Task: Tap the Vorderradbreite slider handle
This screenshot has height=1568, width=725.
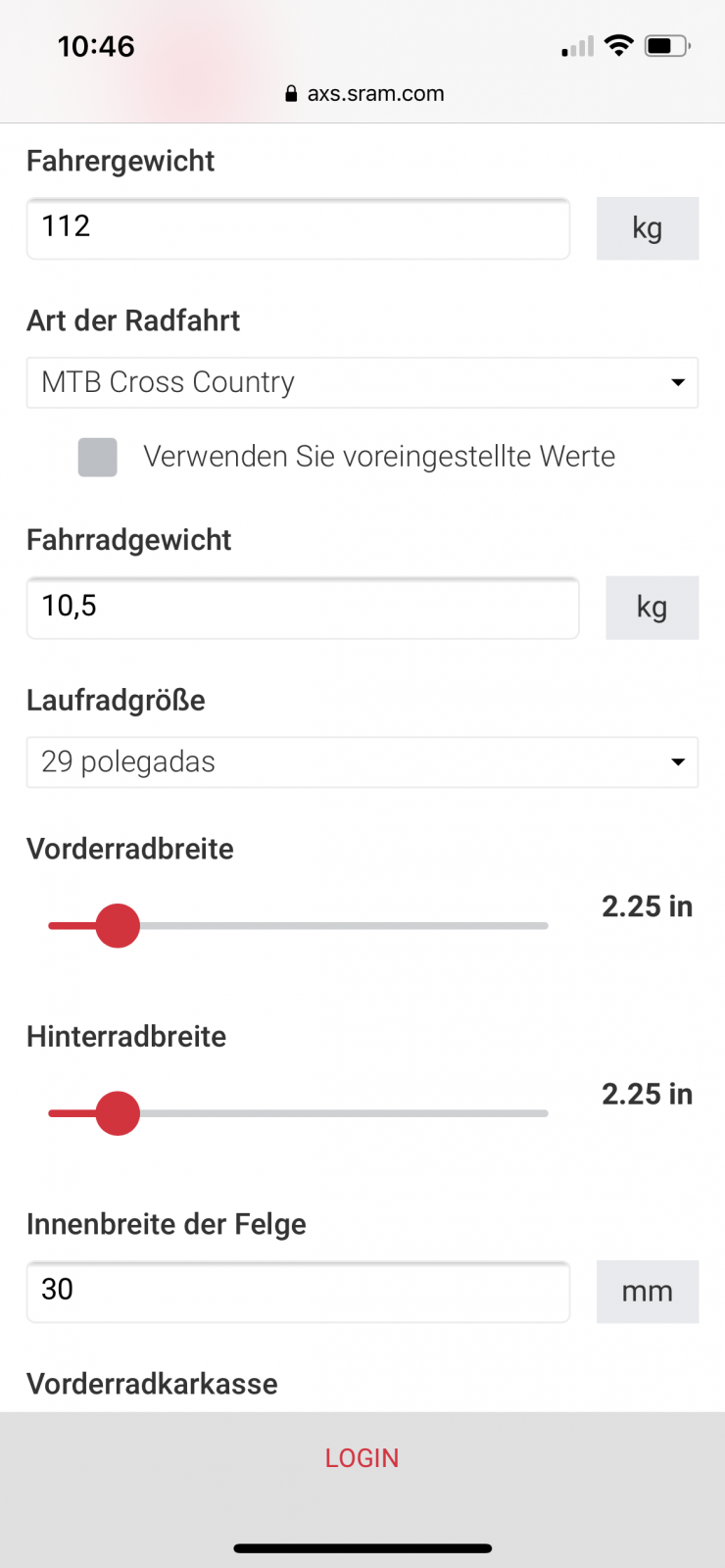Action: pos(118,926)
